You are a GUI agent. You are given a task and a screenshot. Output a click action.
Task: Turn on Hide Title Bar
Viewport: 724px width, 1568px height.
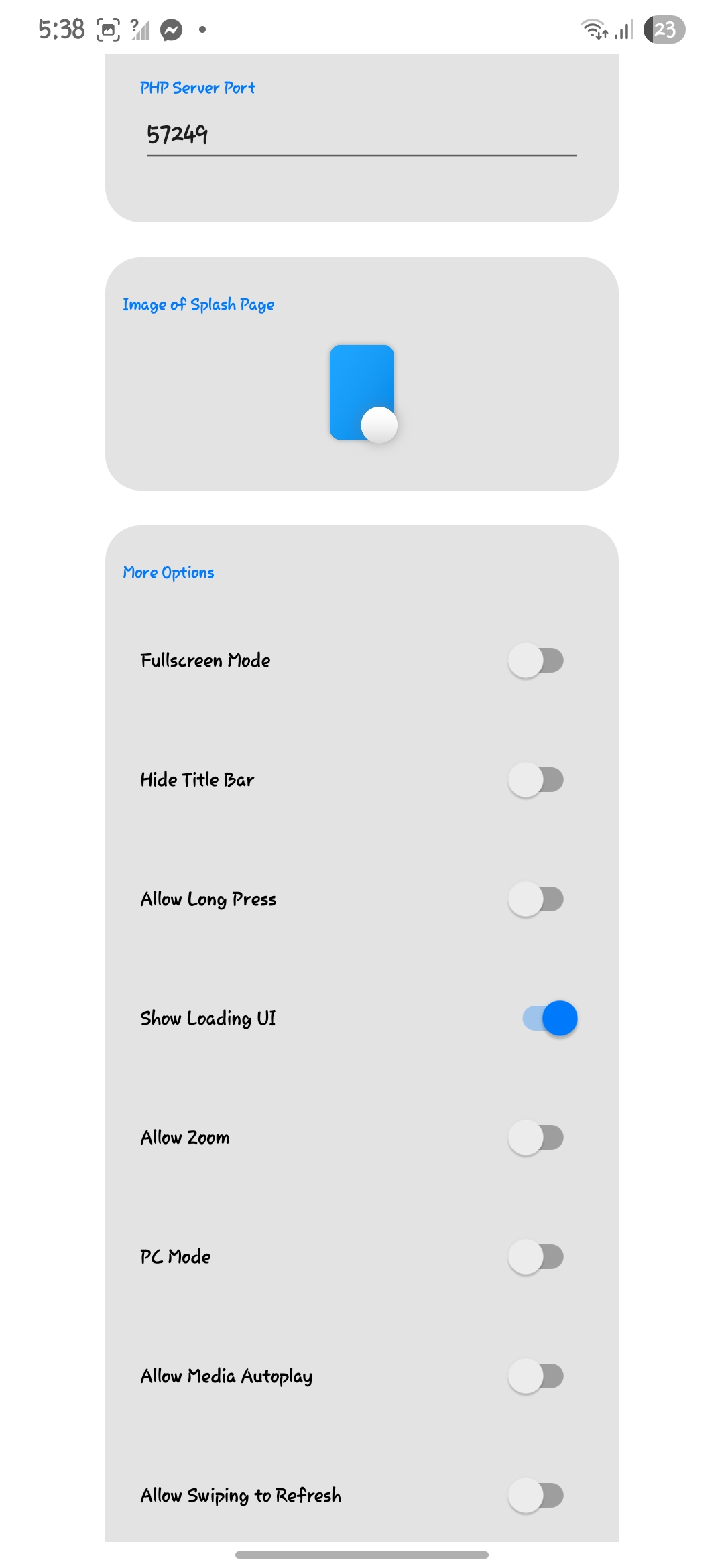click(x=536, y=780)
